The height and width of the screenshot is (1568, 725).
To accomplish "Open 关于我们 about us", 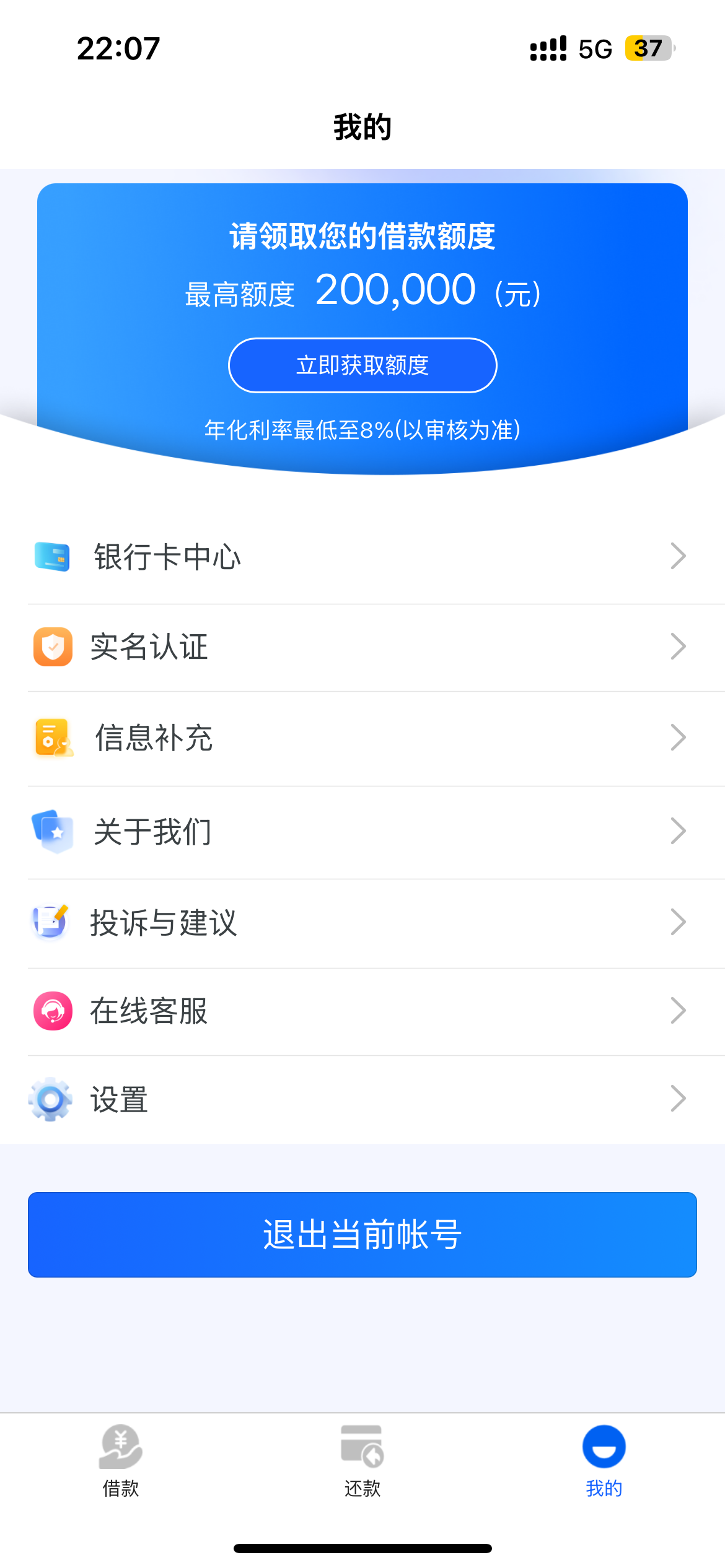I will [x=362, y=832].
